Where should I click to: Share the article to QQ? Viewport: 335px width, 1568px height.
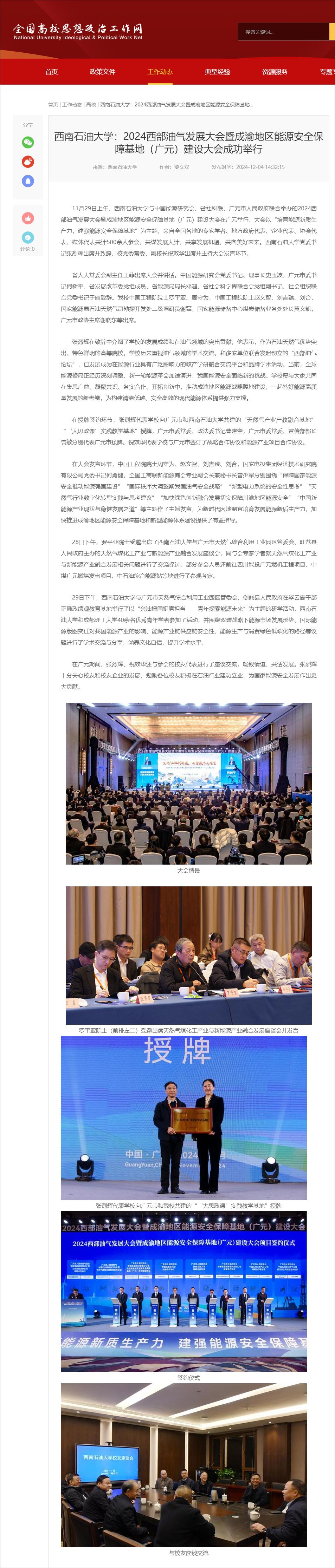(x=28, y=182)
